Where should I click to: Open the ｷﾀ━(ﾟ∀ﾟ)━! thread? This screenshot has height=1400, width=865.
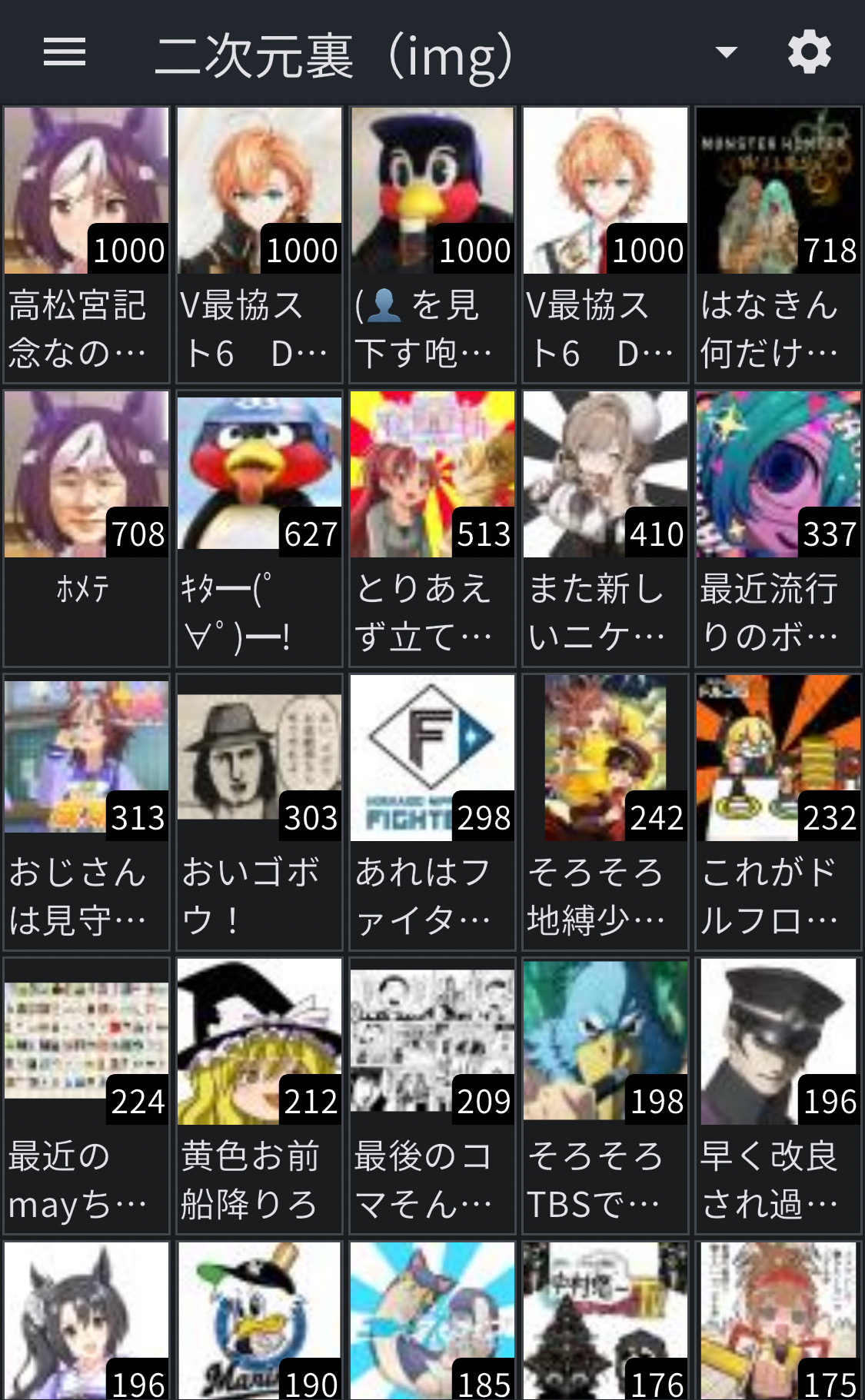(x=259, y=528)
